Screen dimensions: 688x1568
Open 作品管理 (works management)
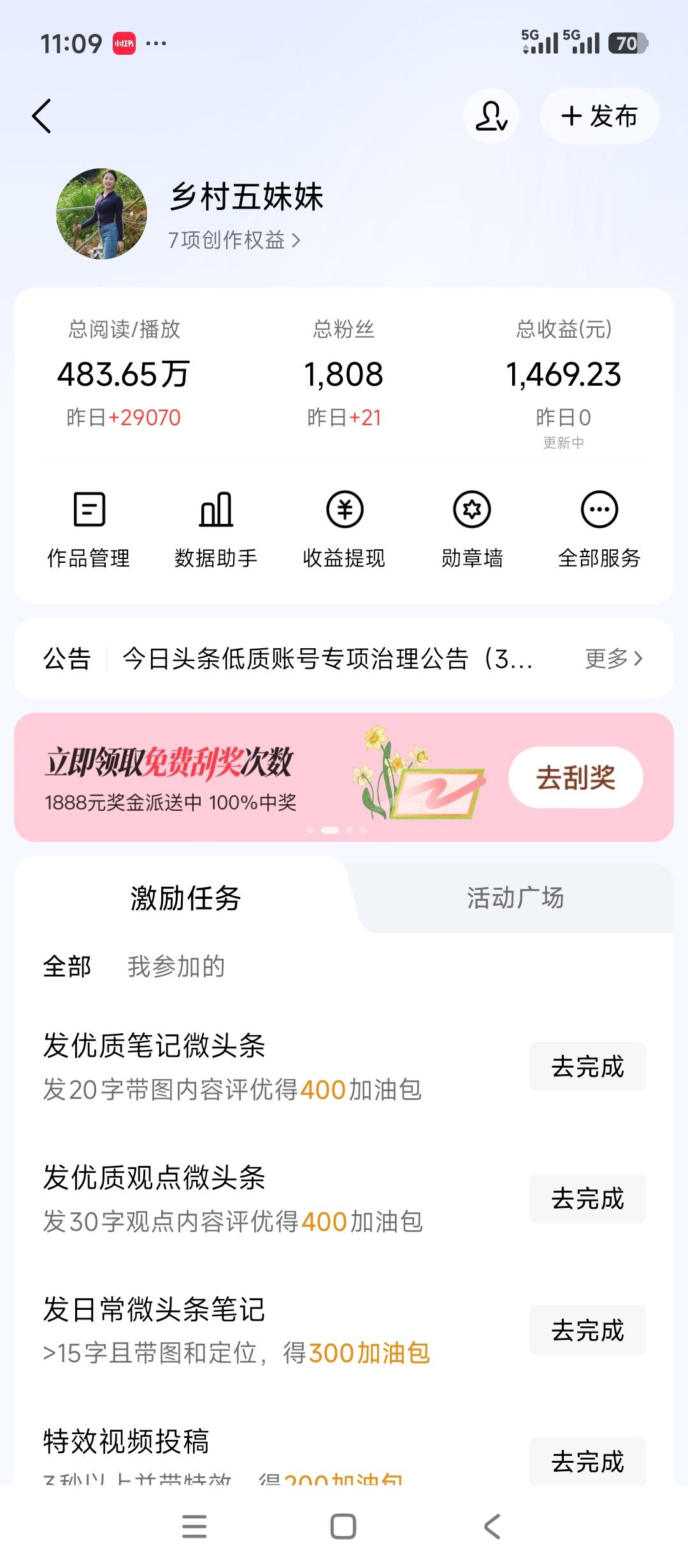coord(90,529)
